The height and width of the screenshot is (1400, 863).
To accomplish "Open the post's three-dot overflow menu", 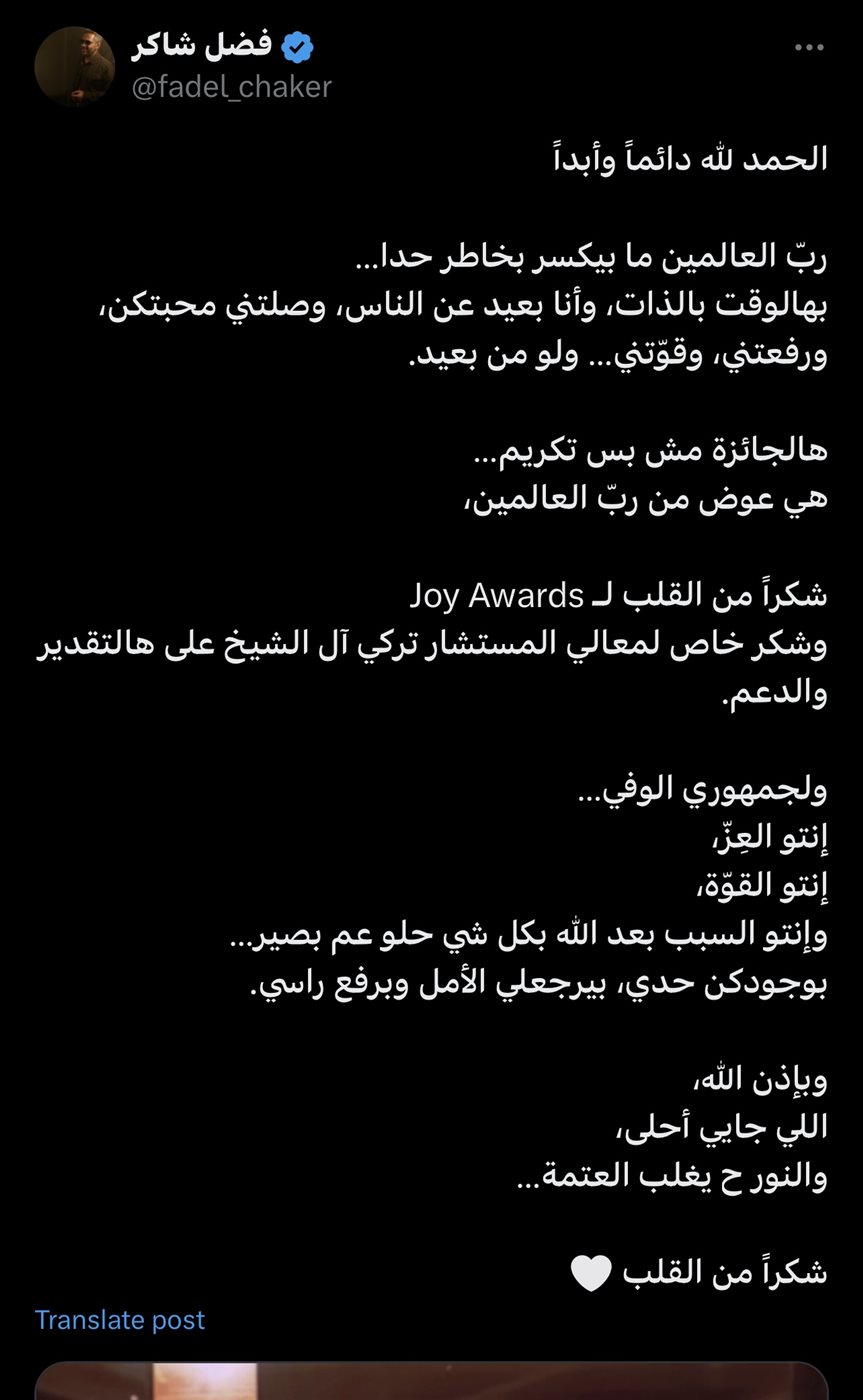I will tap(808, 48).
